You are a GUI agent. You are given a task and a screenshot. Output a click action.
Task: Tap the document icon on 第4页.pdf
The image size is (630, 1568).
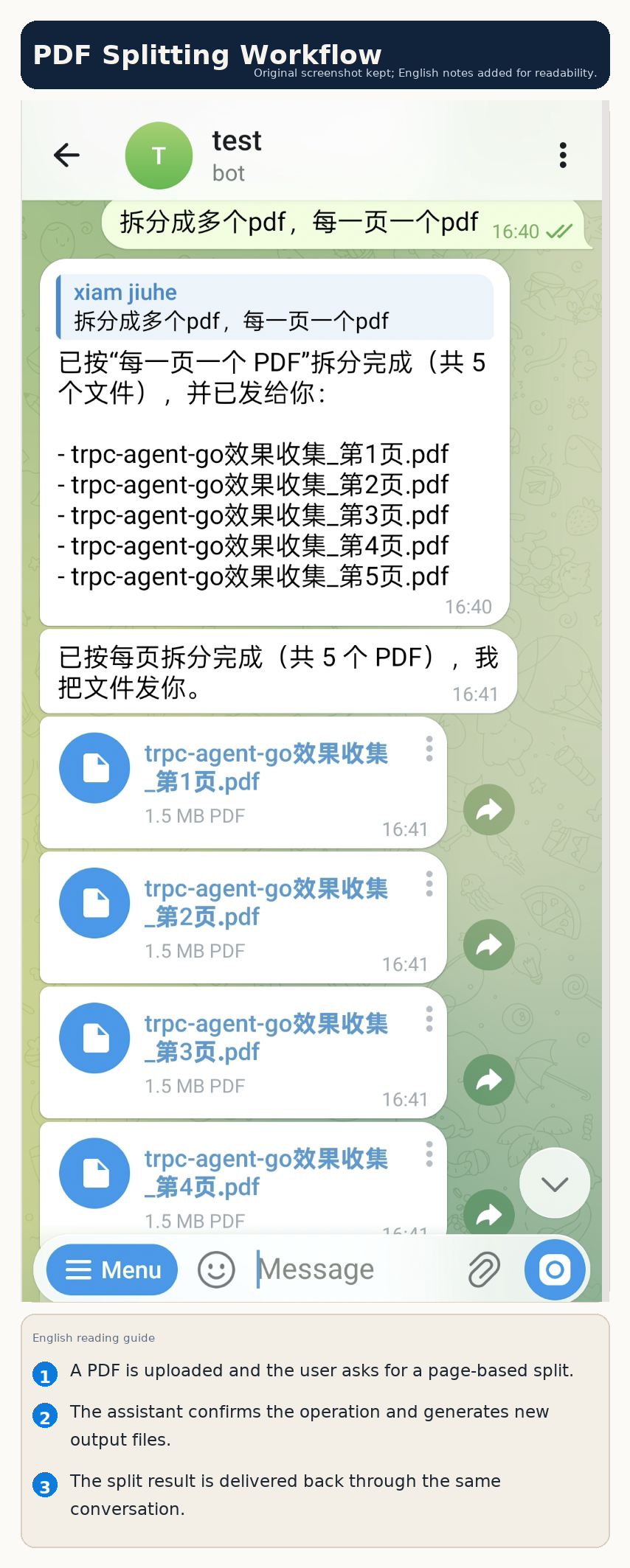[94, 1173]
